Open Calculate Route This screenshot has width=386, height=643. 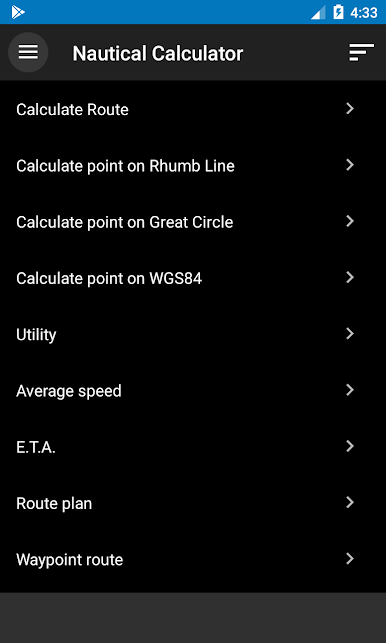pos(193,109)
